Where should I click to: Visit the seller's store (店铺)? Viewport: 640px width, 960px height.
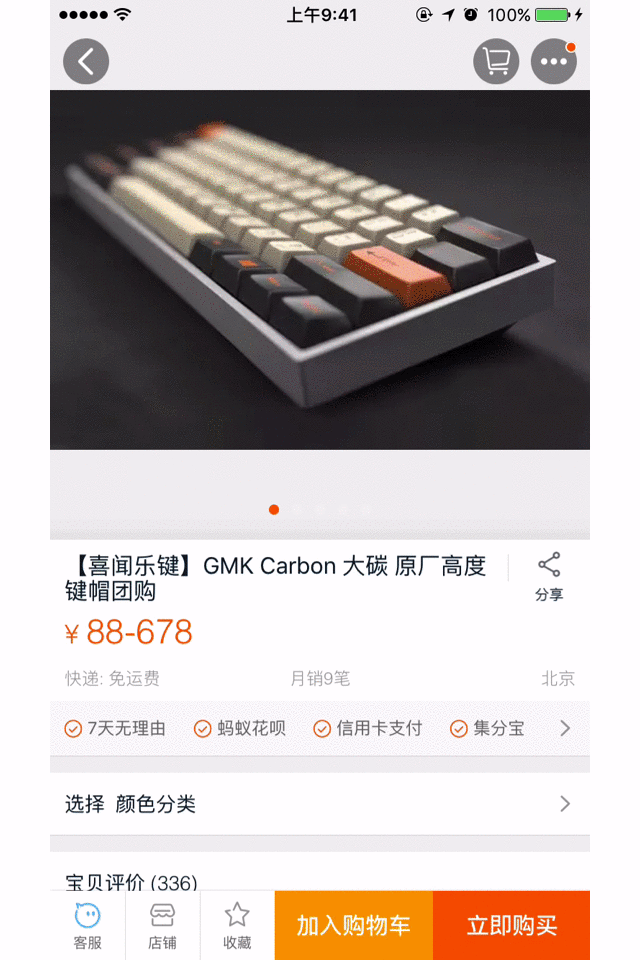[x=162, y=926]
